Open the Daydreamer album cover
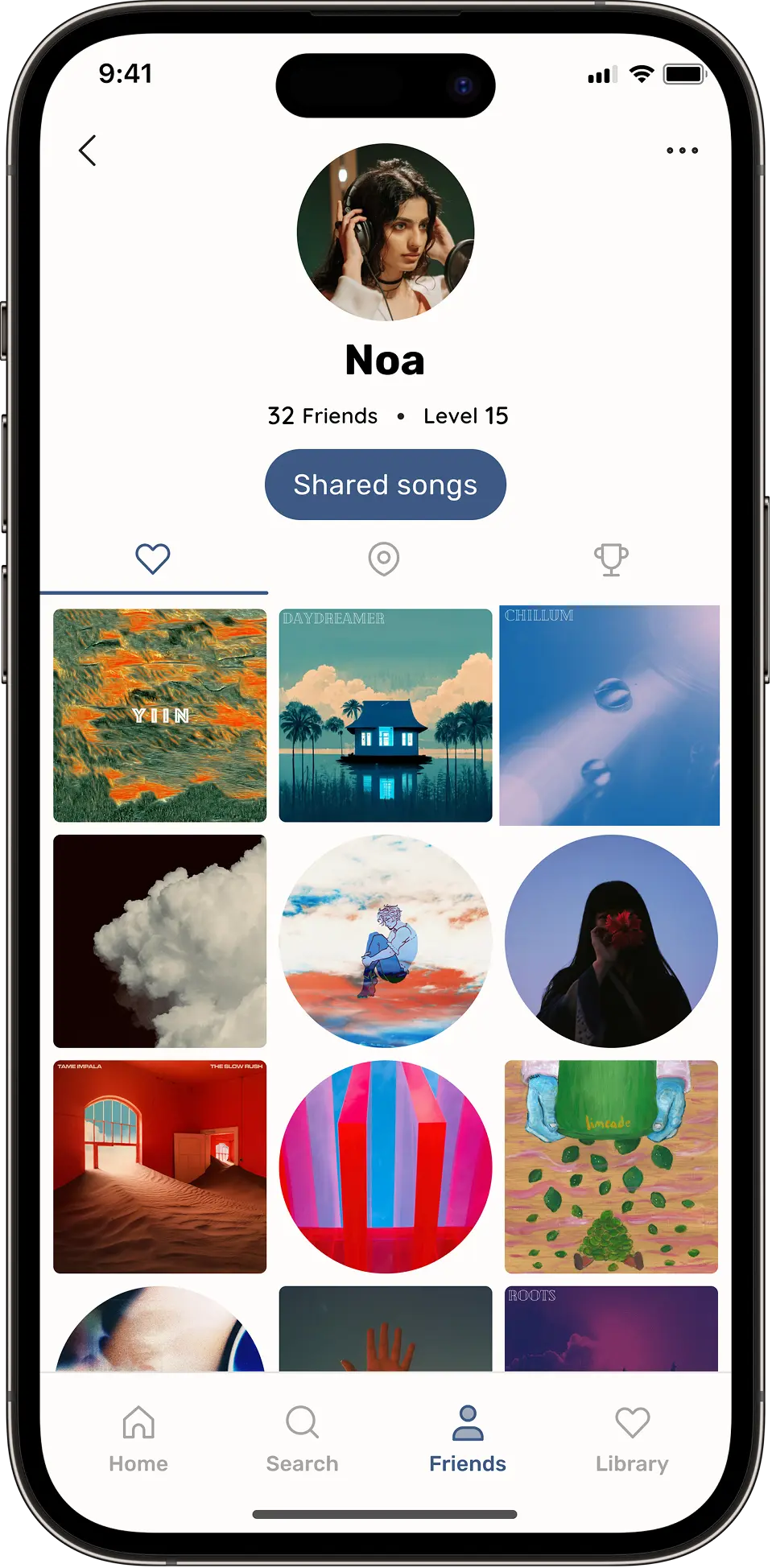The image size is (772, 1568). [x=386, y=716]
